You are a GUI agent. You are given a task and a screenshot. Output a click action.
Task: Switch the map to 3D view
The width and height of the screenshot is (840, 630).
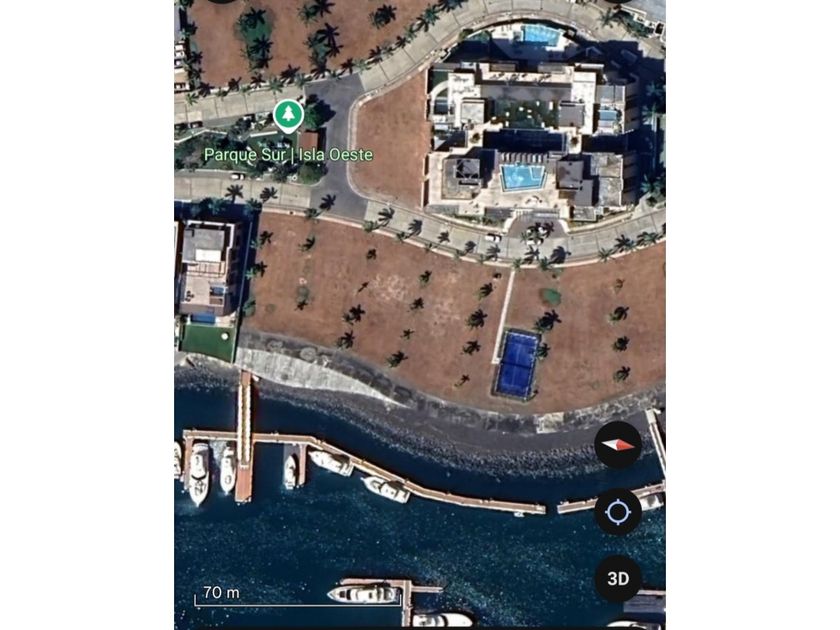point(618,579)
